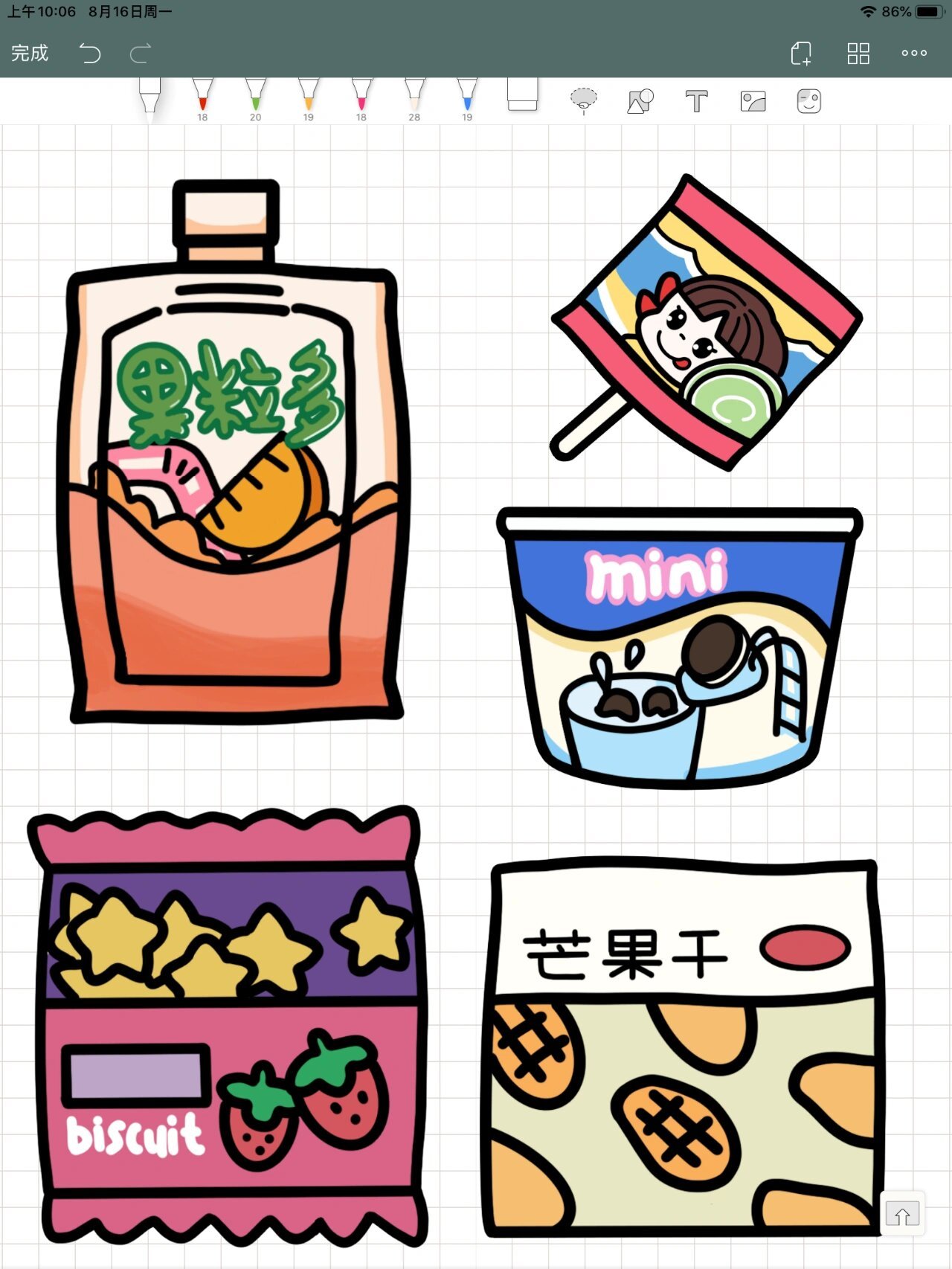Tap 完成 to finish editing

coord(30,54)
